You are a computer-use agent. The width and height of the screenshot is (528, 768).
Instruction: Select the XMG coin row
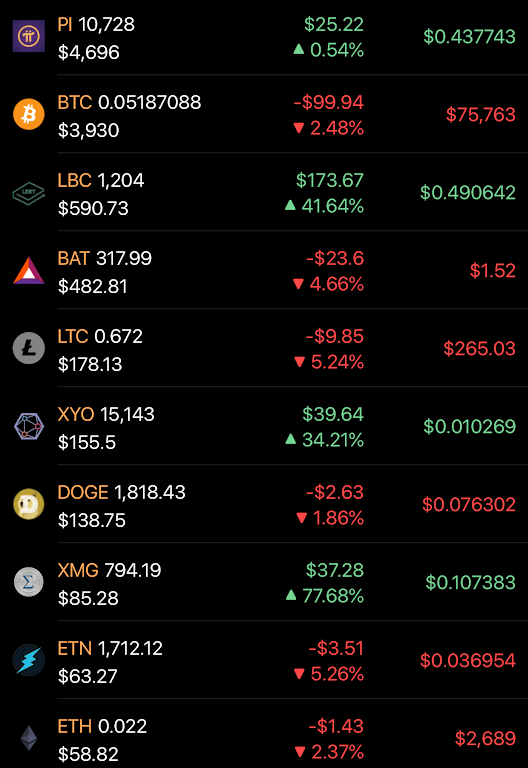point(264,581)
